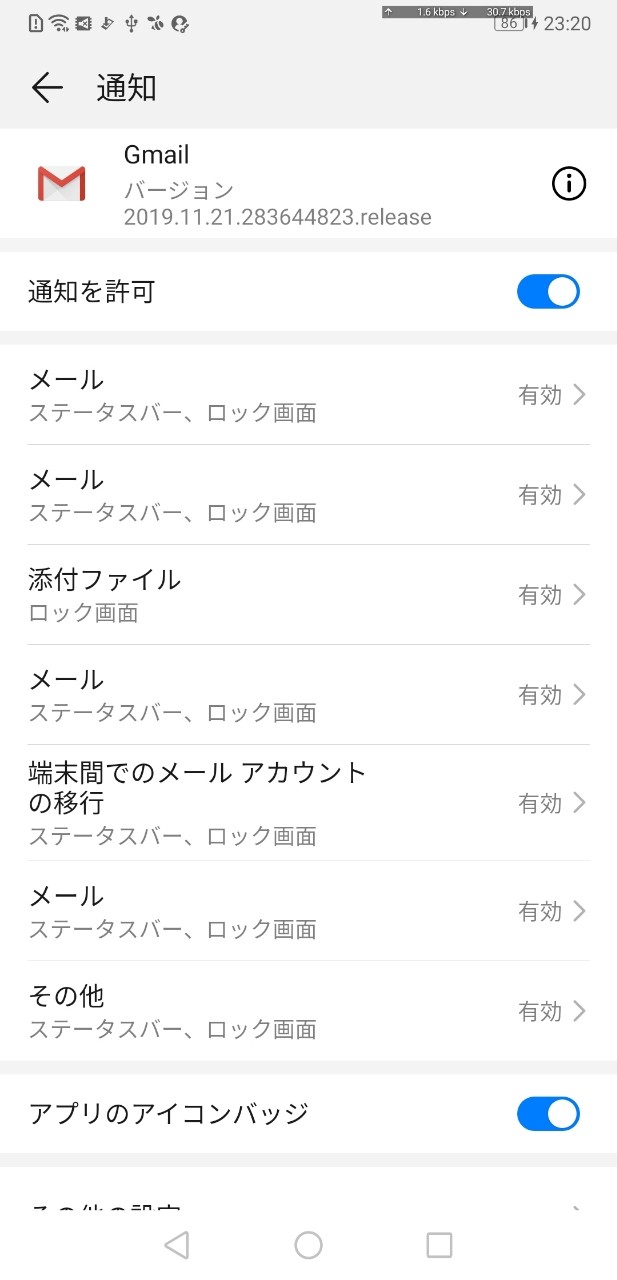The height and width of the screenshot is (1280, 617).
Task: Turn off アプリのアイコンバッジ
Action: (x=548, y=1113)
